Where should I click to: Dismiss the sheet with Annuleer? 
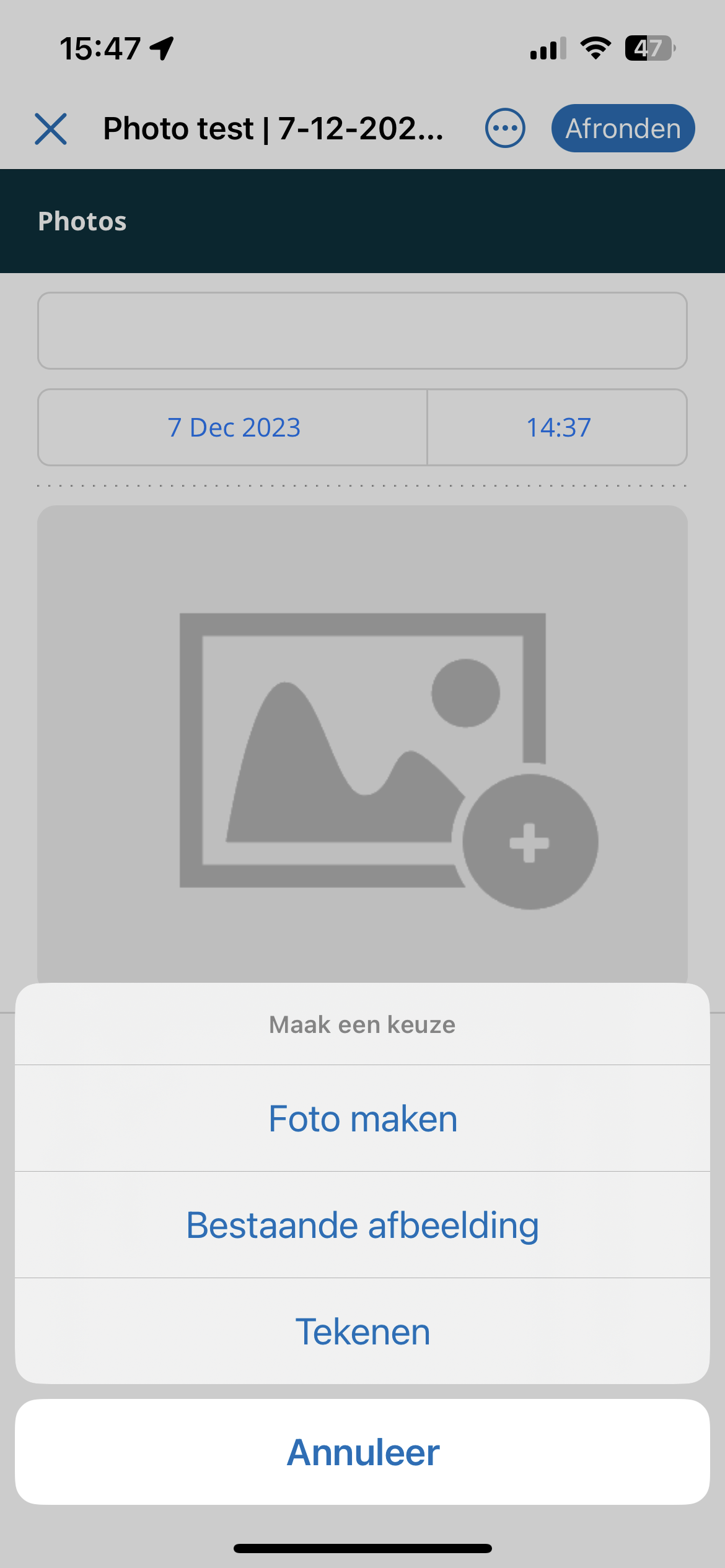(x=362, y=1452)
